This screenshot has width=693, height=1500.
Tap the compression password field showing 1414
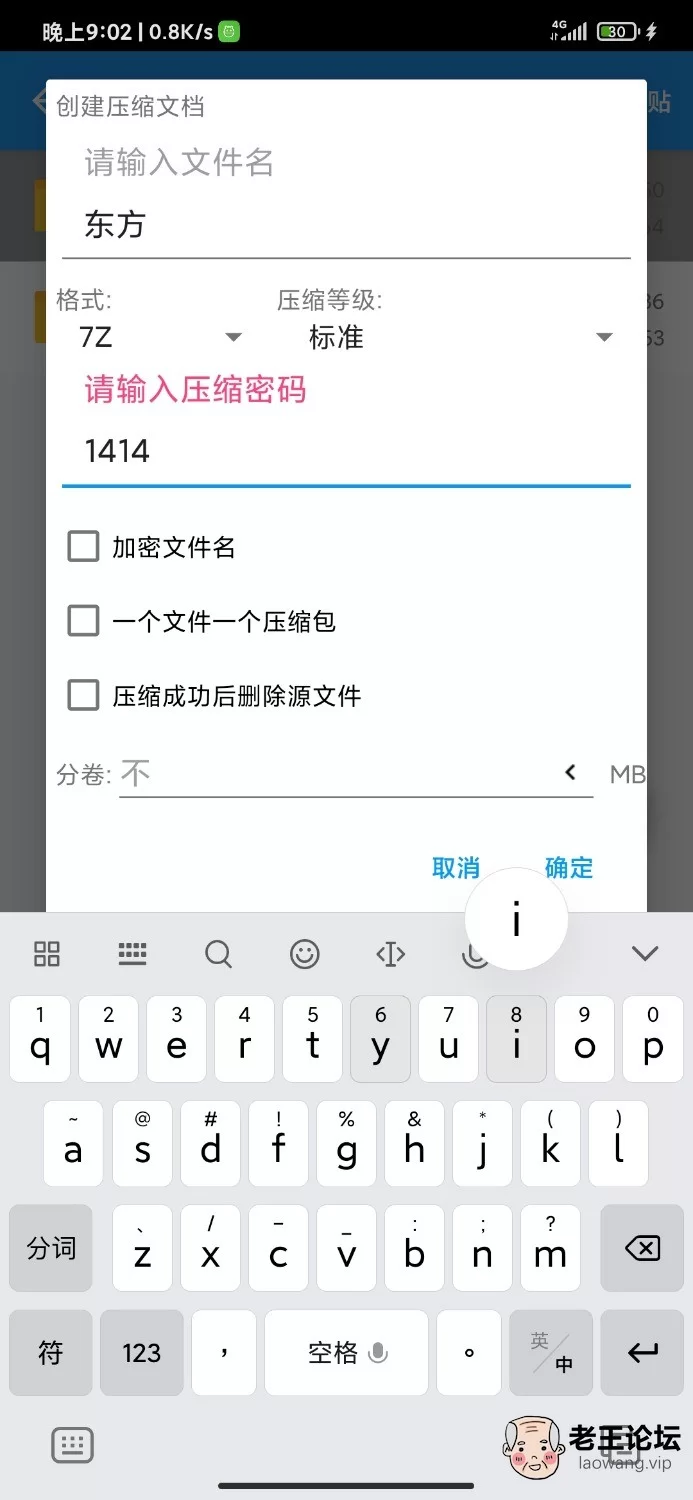point(346,452)
